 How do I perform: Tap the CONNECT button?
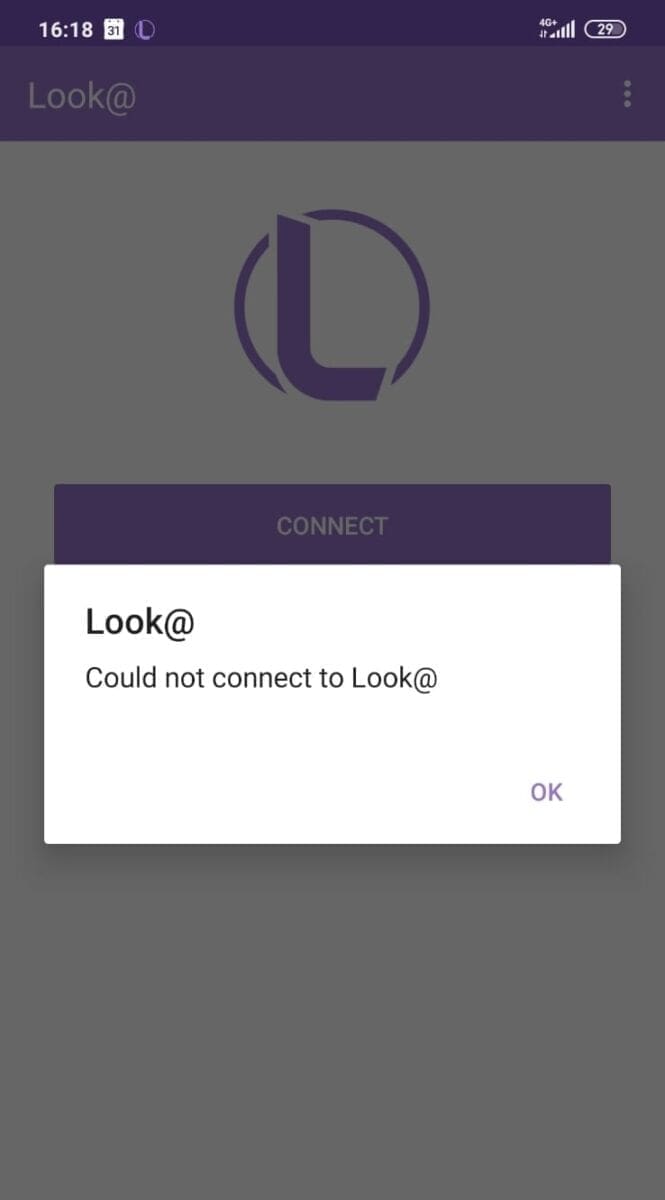coord(332,525)
